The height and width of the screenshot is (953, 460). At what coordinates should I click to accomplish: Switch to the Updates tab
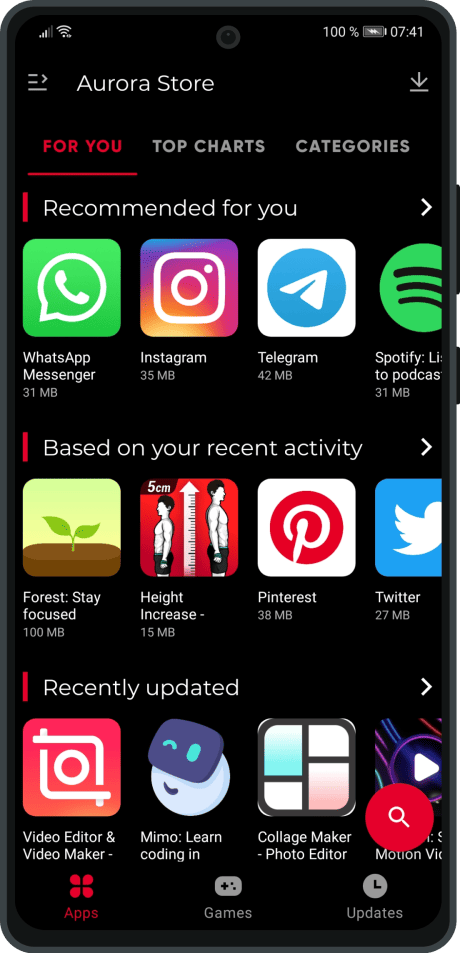(375, 896)
